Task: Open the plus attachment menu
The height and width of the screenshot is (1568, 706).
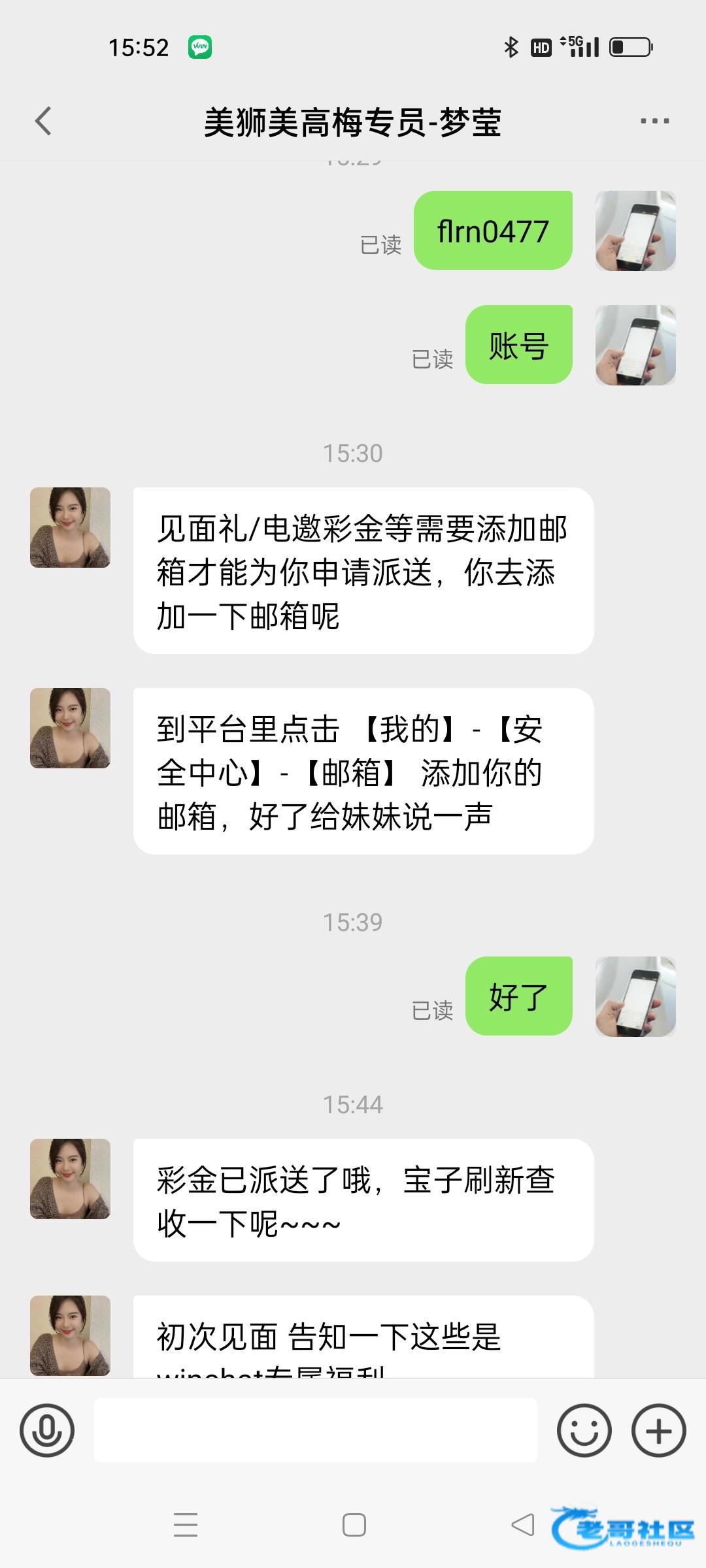Action: 658,1430
